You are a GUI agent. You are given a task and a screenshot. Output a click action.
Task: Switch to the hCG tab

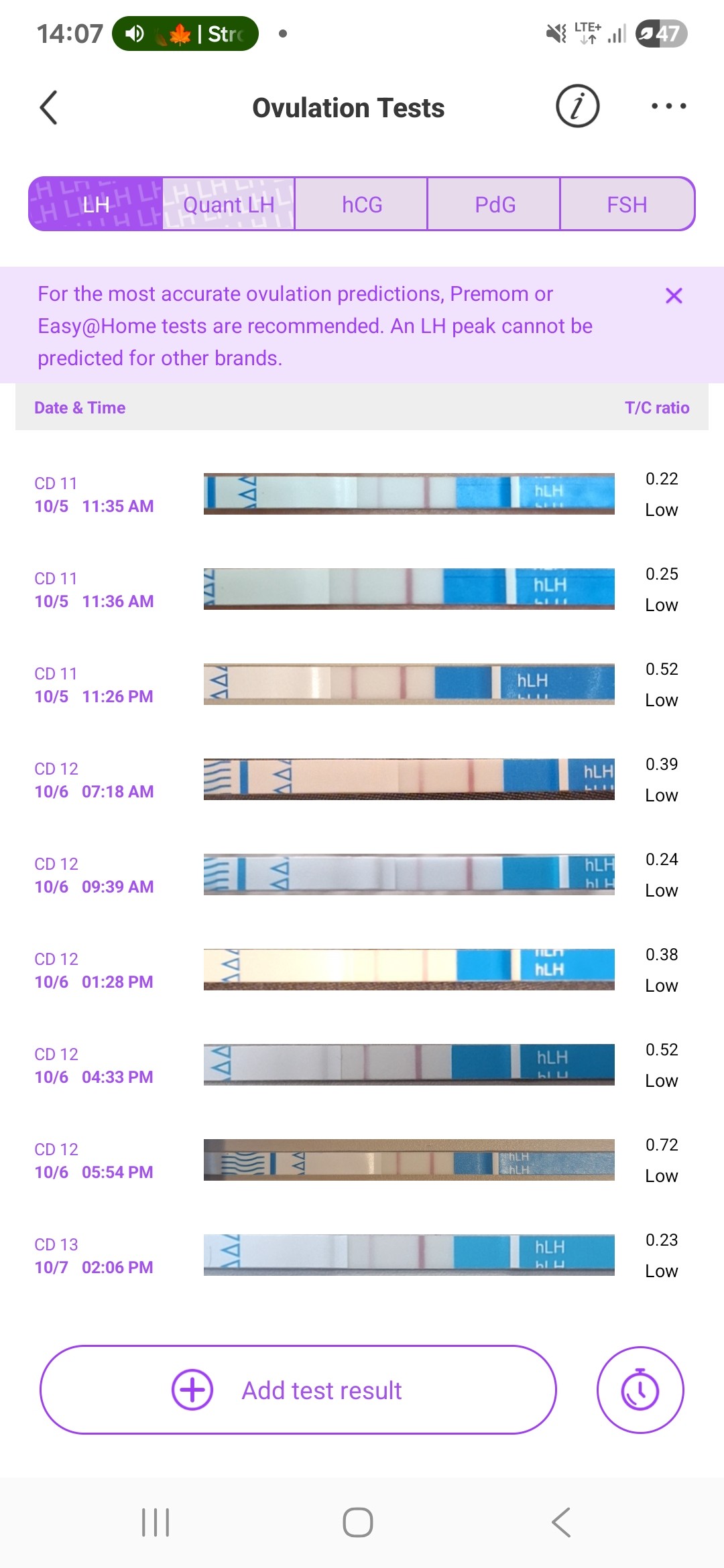tap(361, 204)
